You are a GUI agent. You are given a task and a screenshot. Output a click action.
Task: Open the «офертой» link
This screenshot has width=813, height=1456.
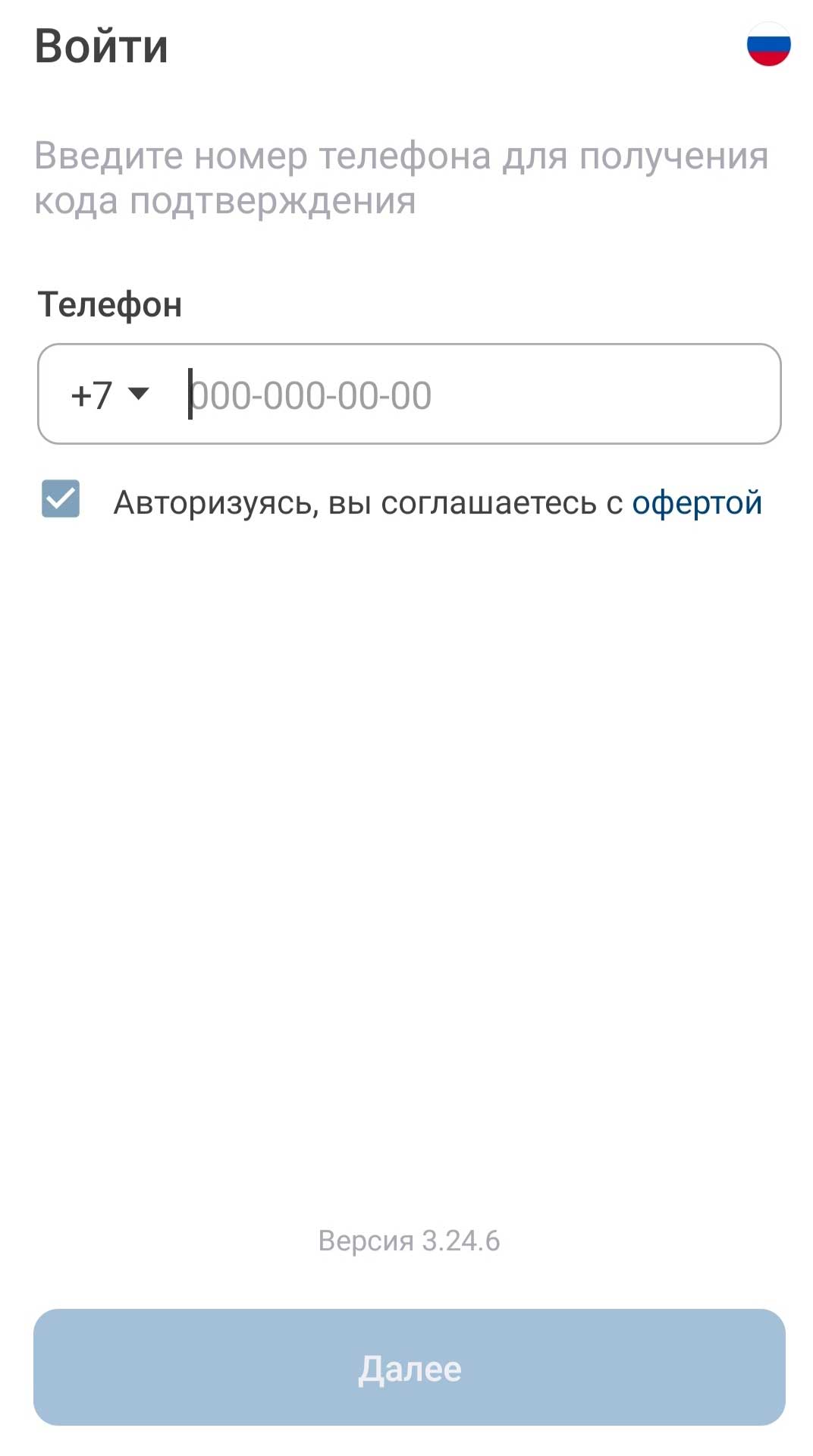point(696,502)
